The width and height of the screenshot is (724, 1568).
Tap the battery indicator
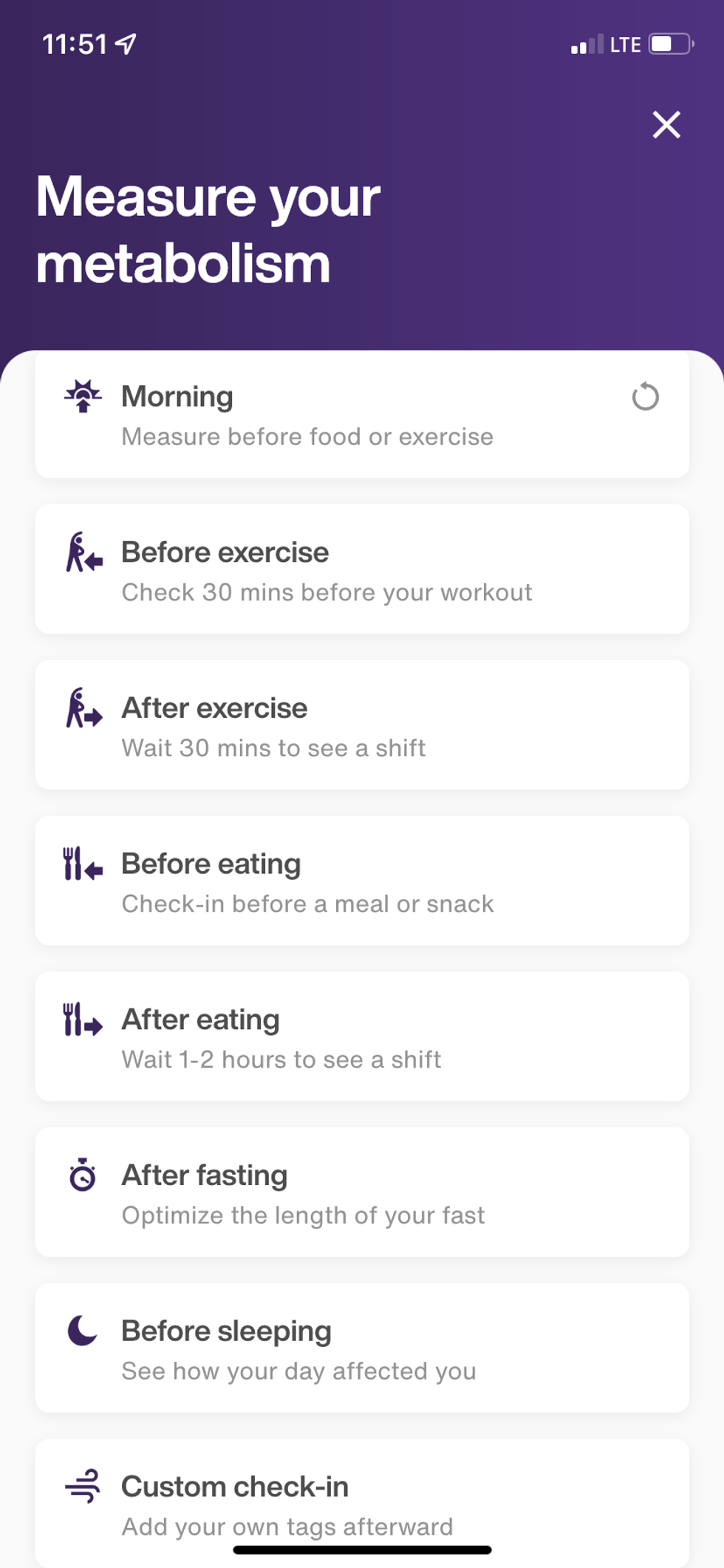669,44
